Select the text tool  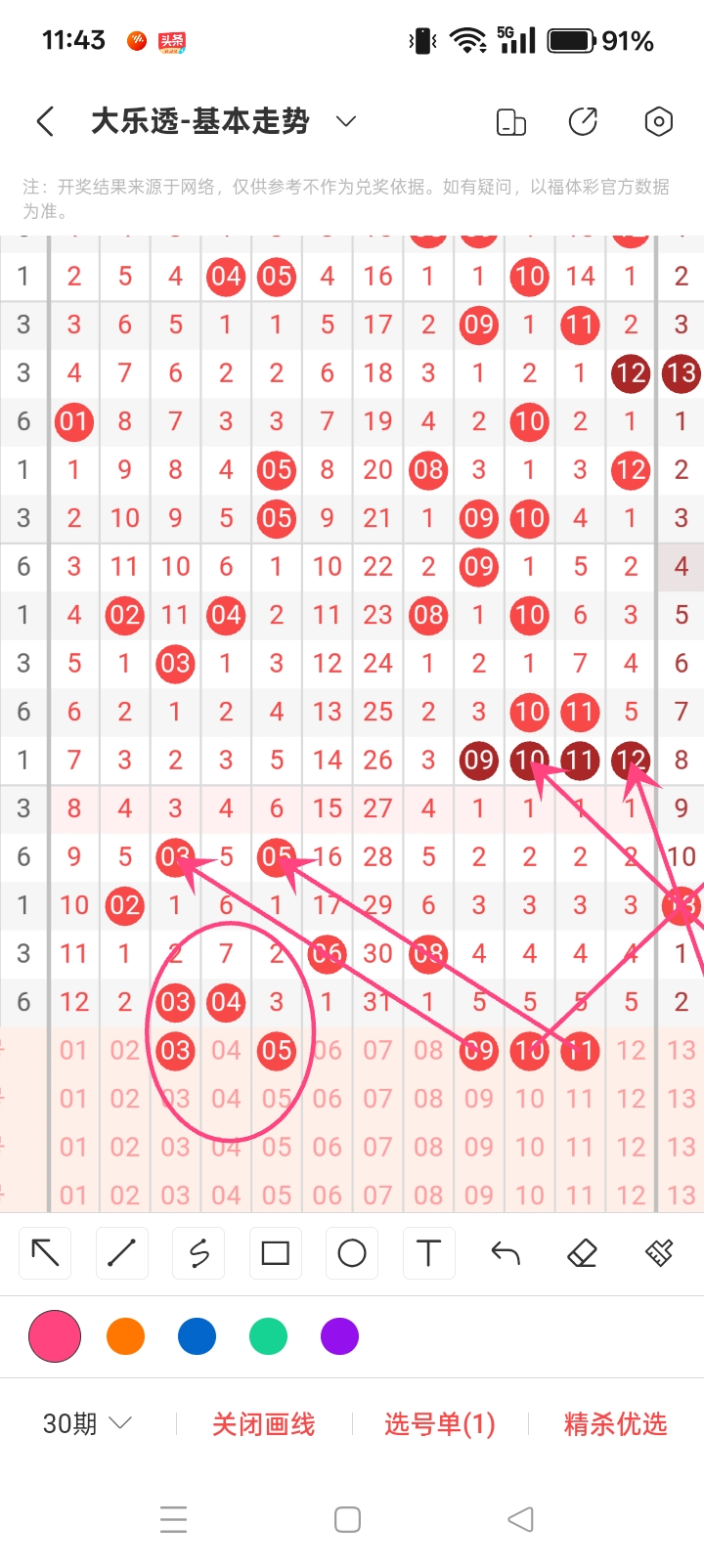coord(428,1253)
